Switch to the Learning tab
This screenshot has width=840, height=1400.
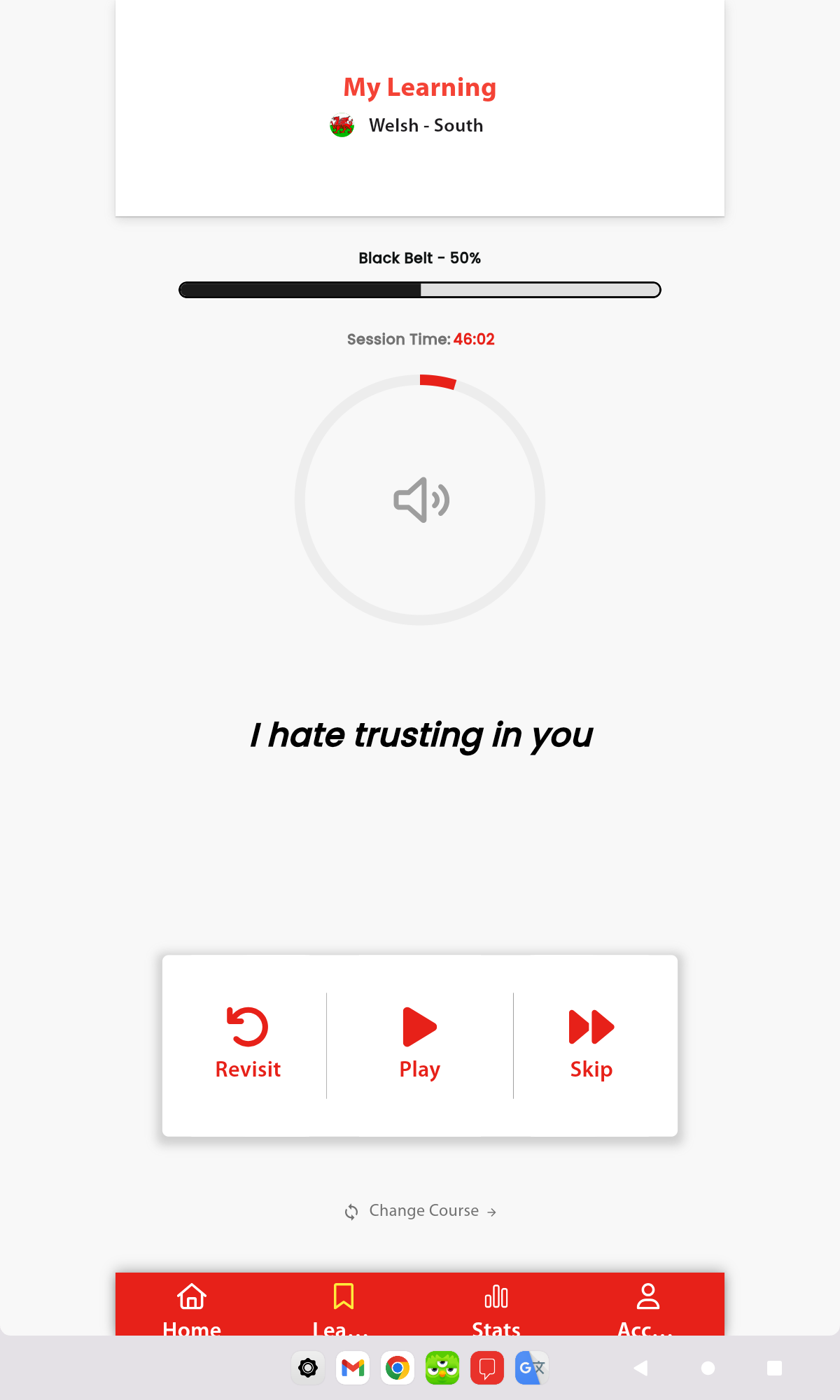pyautogui.click(x=343, y=1308)
